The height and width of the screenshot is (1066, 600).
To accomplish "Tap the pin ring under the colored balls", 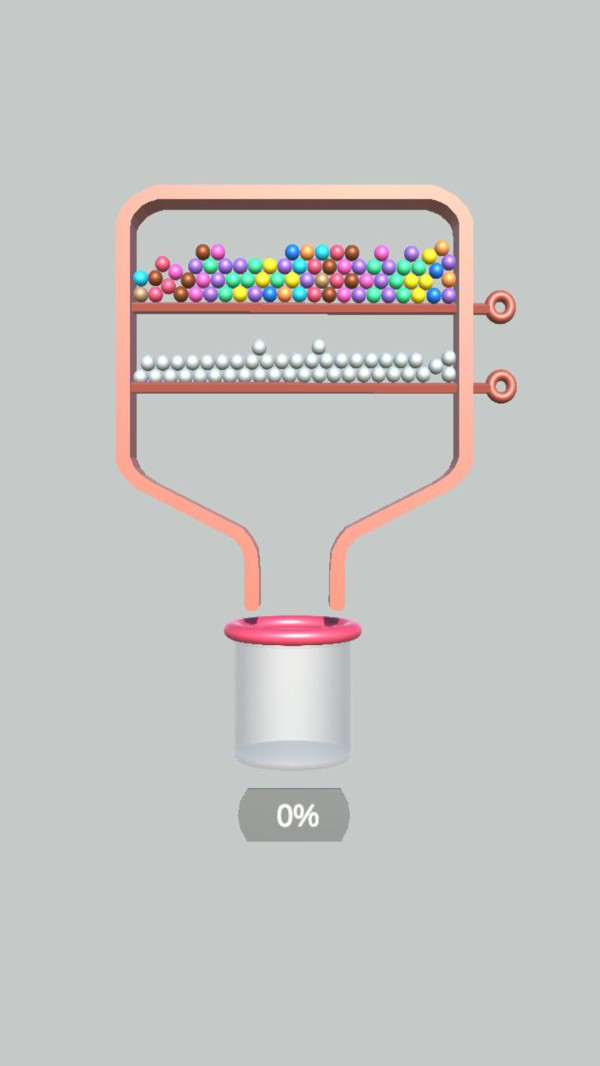I will pos(501,306).
